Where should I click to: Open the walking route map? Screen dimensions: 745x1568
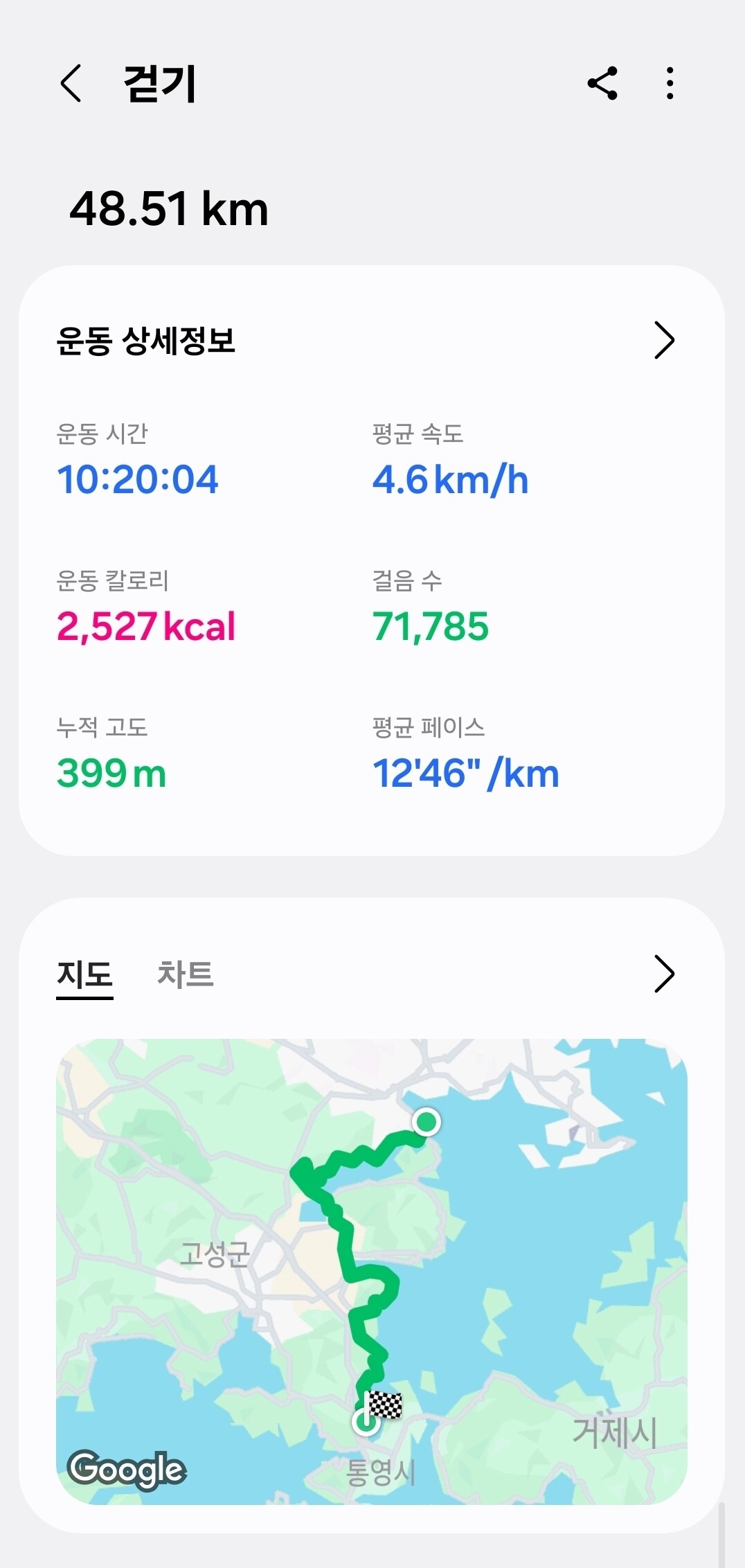click(372, 1272)
